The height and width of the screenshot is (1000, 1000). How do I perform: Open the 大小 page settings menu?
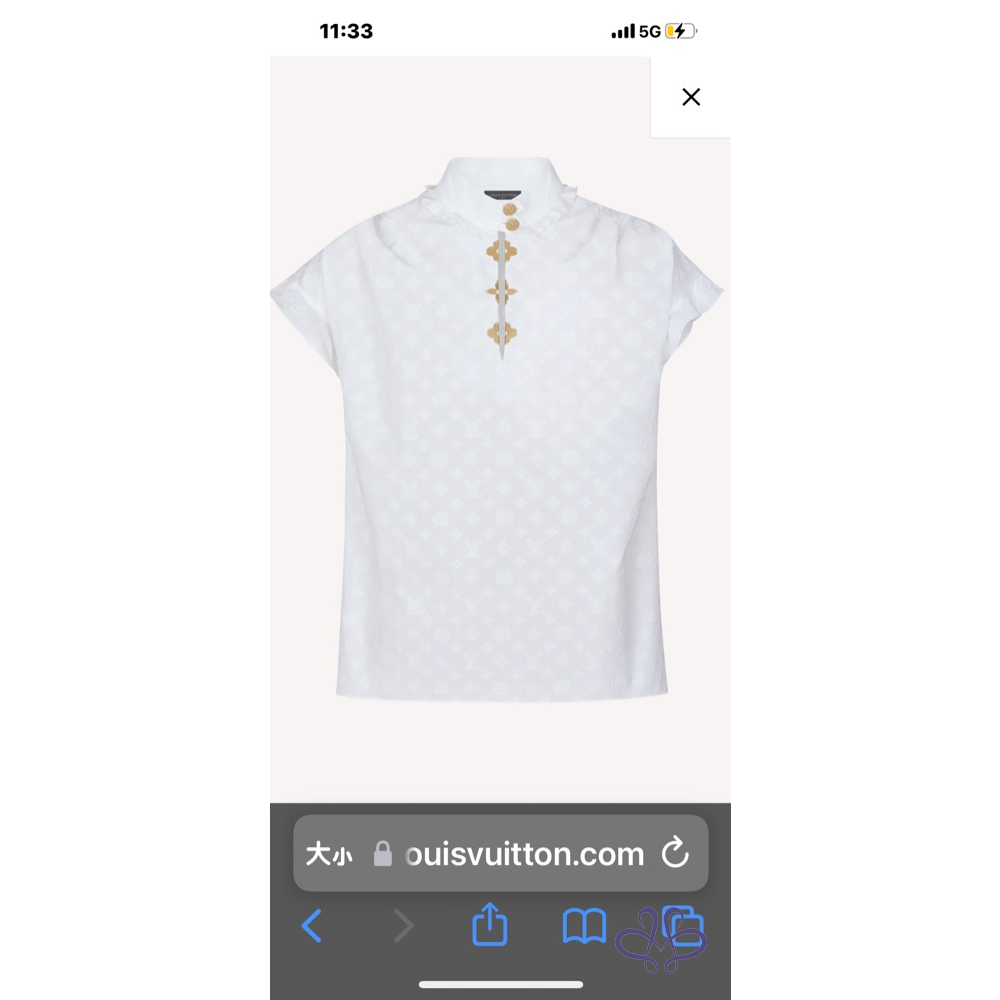329,854
